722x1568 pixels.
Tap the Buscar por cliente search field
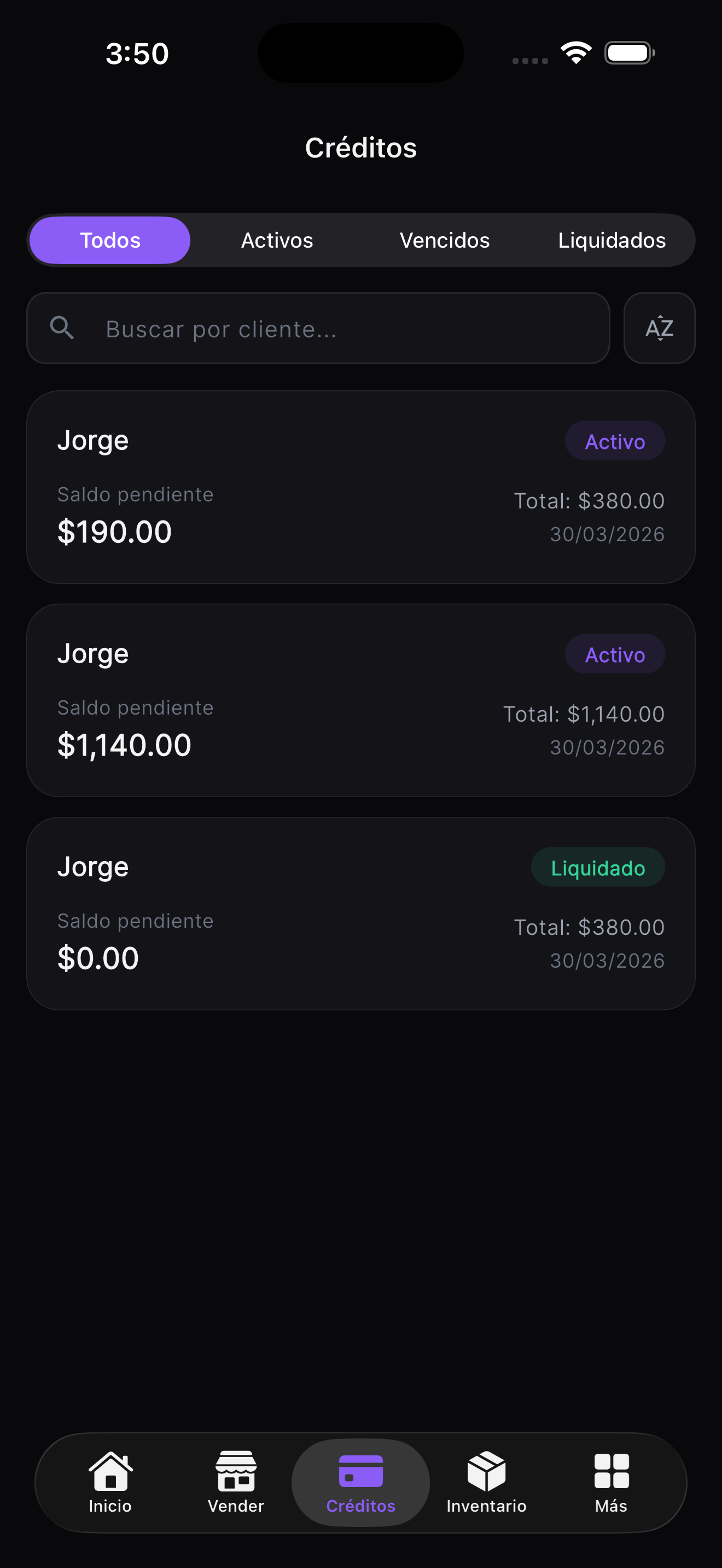point(317,328)
